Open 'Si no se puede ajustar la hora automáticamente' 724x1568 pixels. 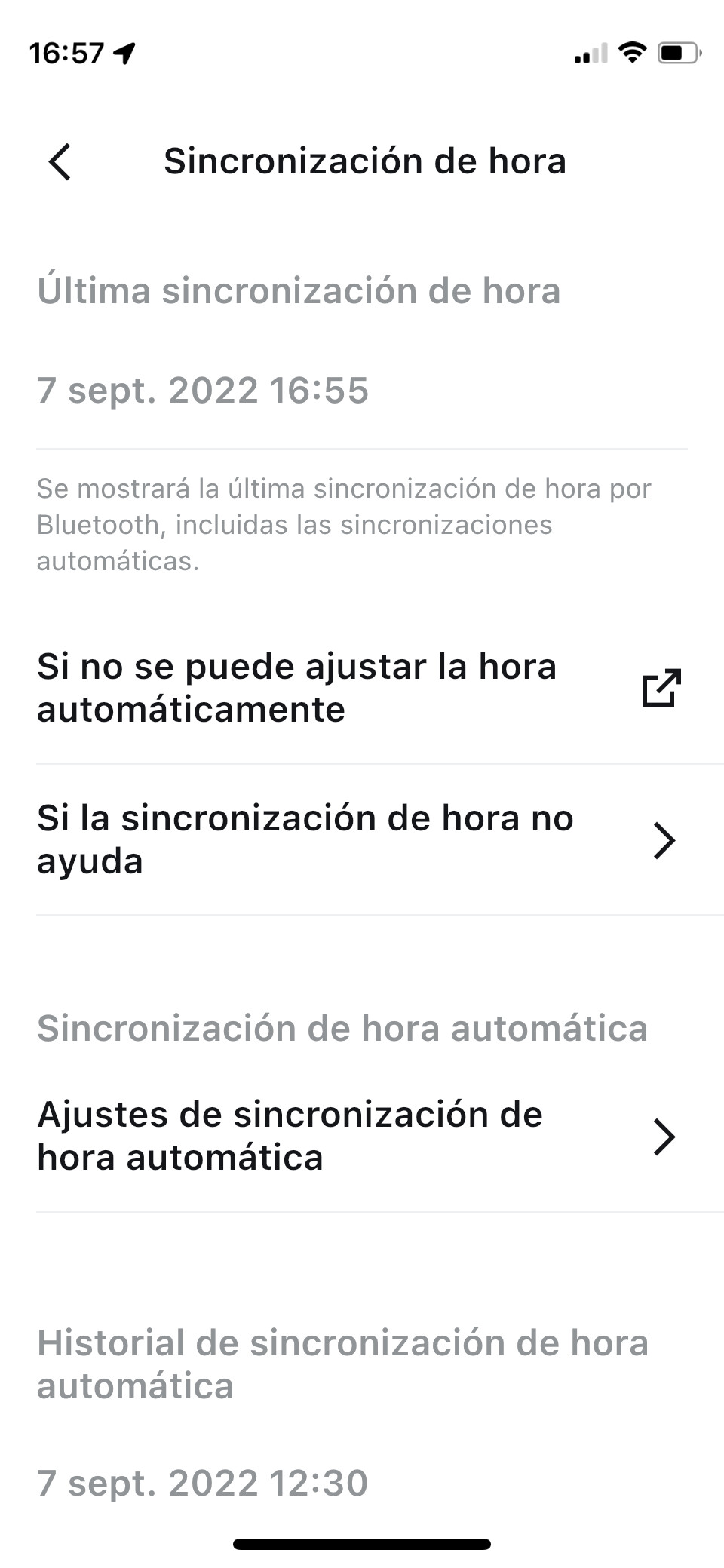click(x=362, y=688)
